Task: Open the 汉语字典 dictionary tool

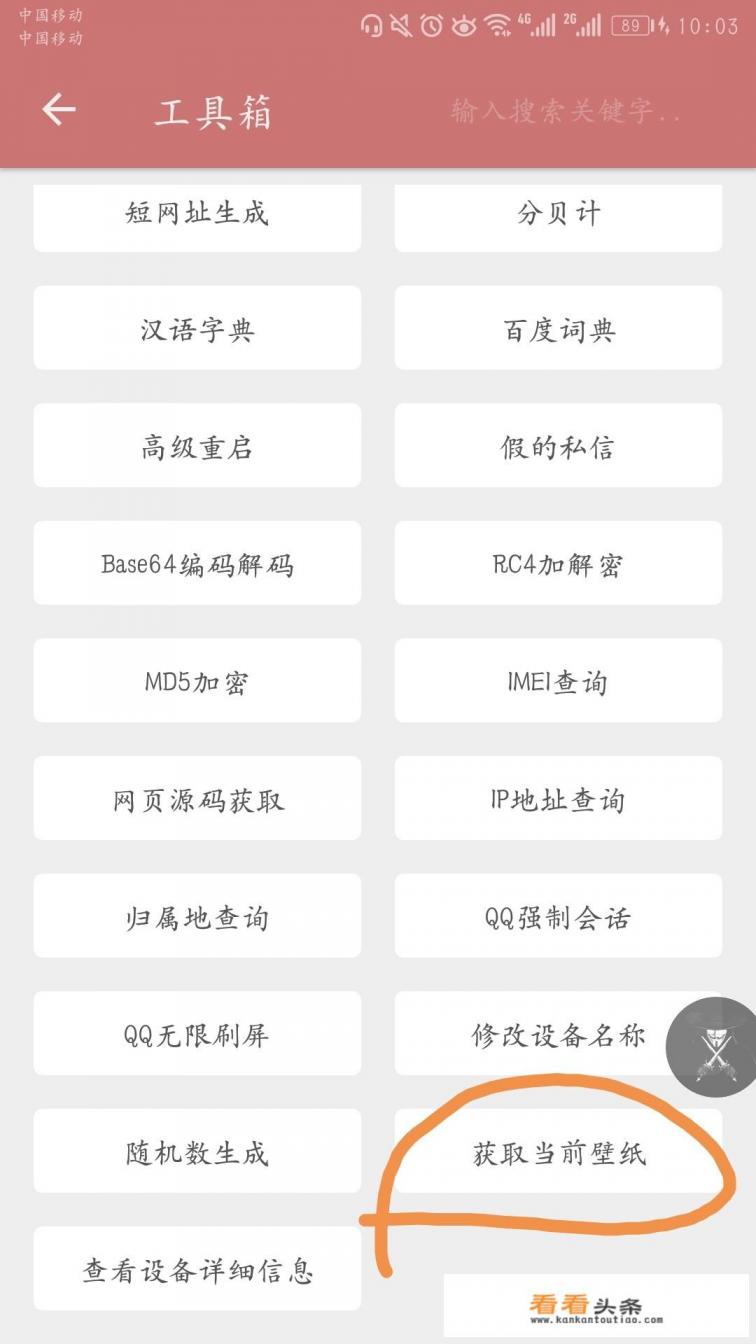Action: coord(197,328)
